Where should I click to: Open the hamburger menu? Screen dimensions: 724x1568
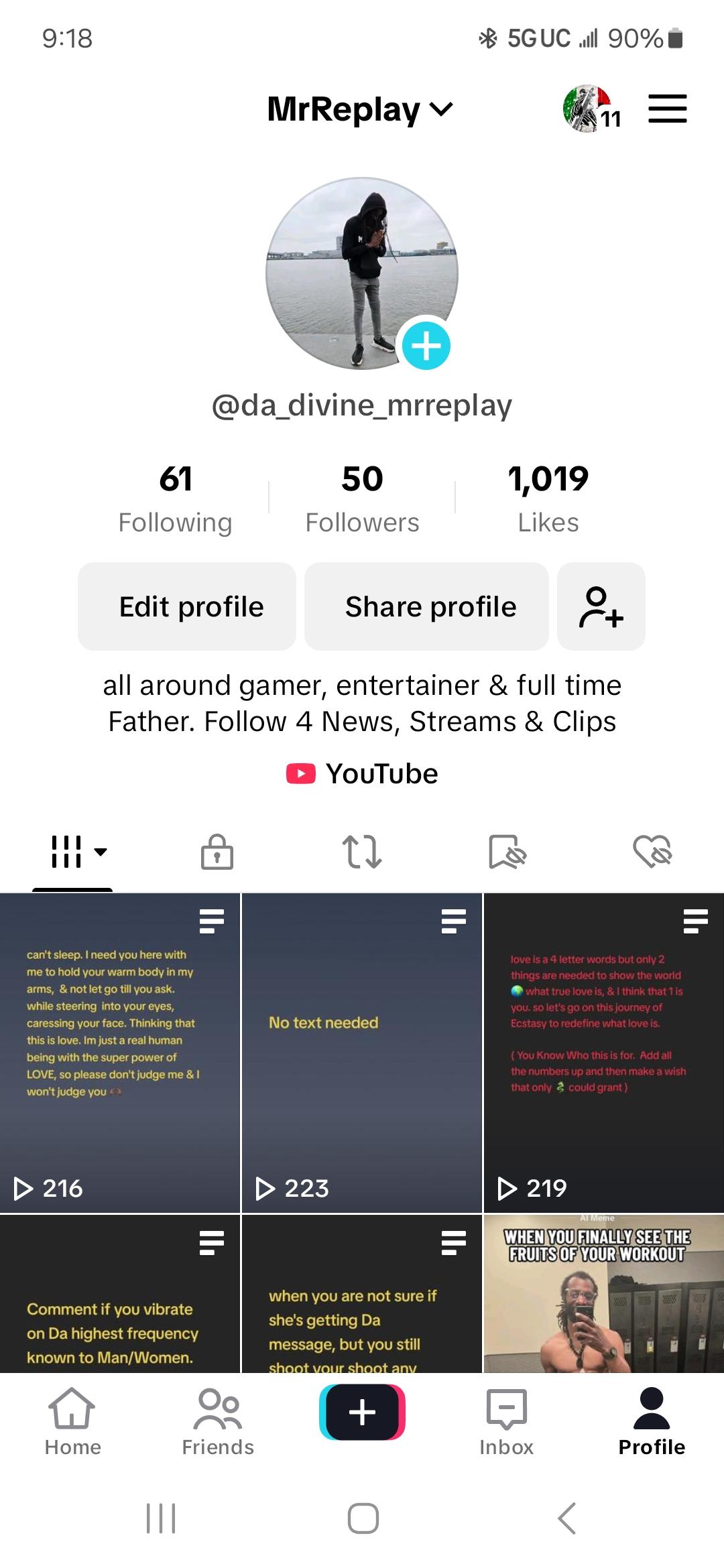pyautogui.click(x=667, y=109)
